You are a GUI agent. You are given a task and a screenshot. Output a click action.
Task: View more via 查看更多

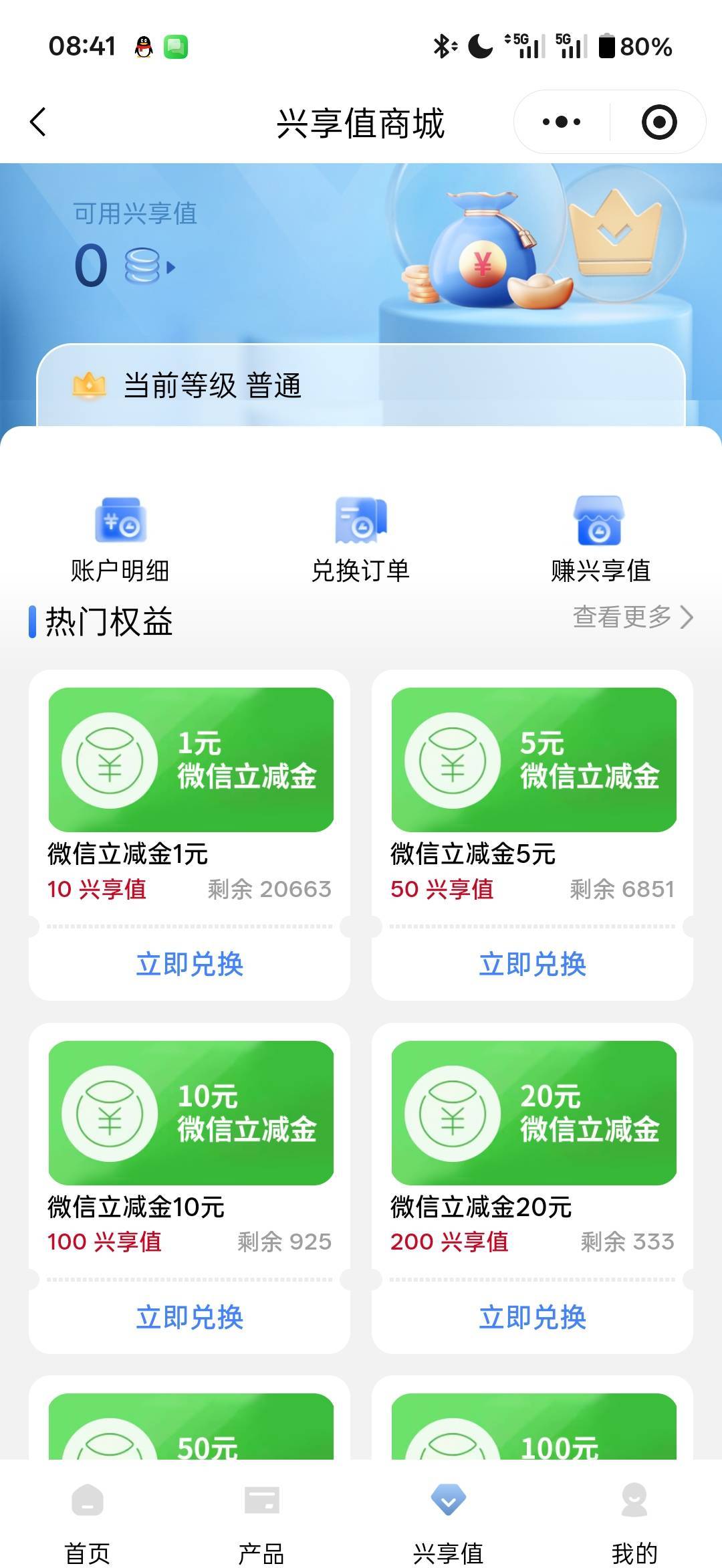click(x=632, y=617)
